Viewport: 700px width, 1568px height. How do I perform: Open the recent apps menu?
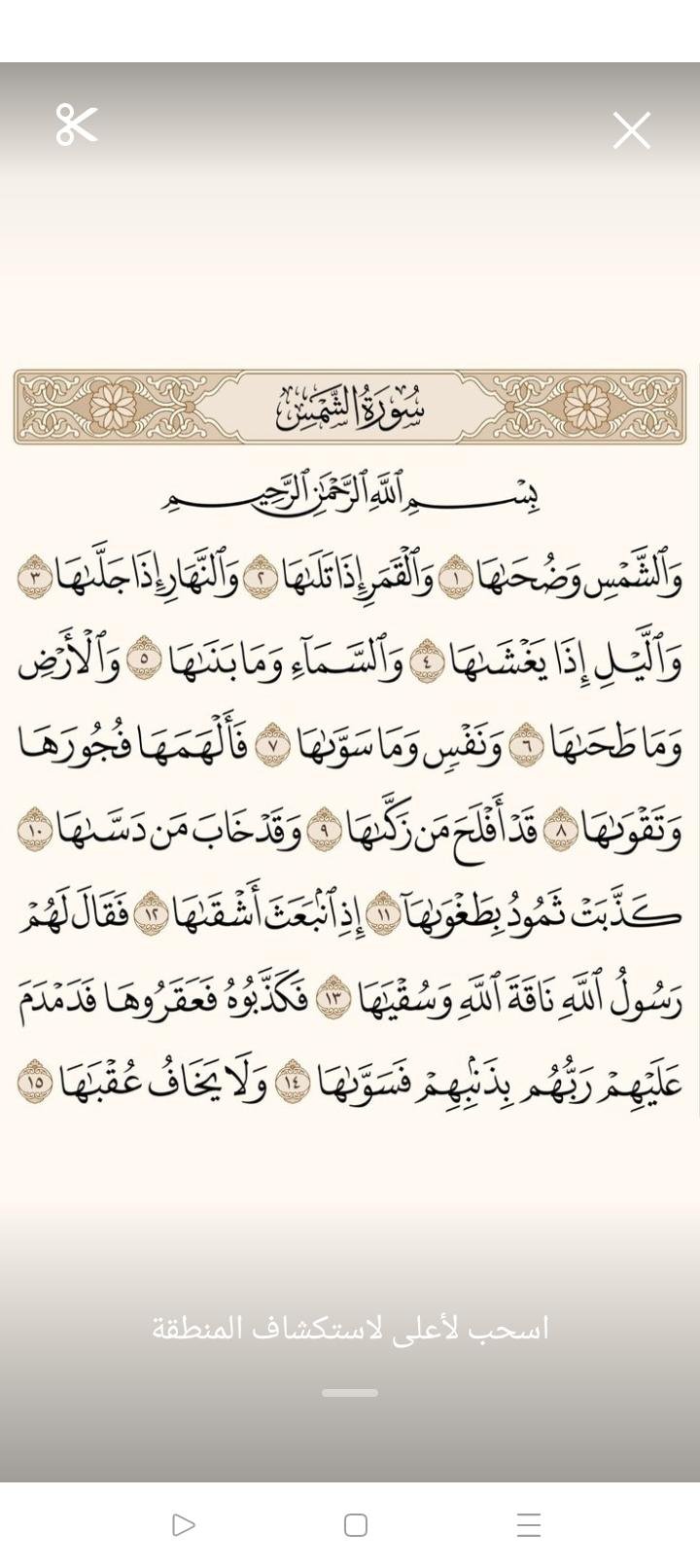[528, 1524]
